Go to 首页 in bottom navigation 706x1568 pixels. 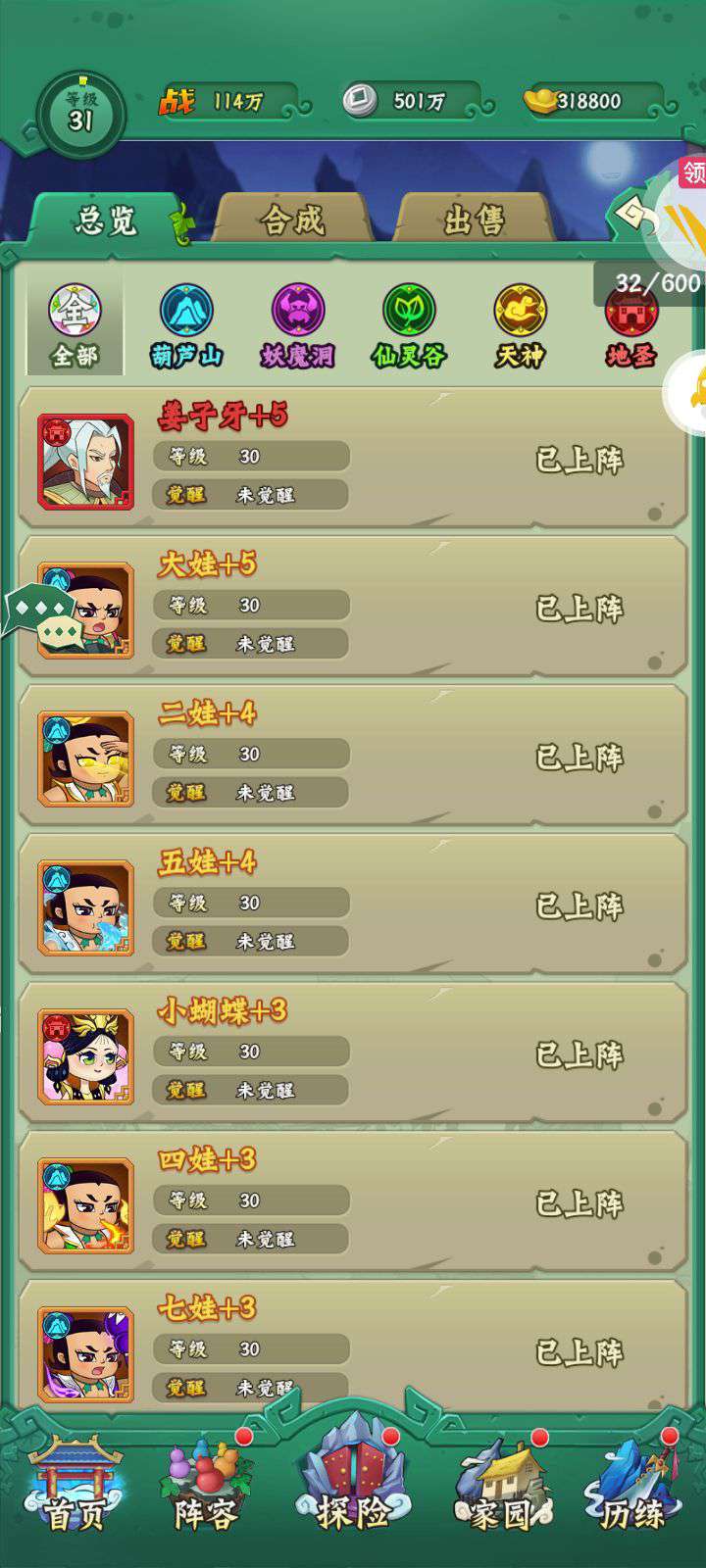pos(75,1490)
